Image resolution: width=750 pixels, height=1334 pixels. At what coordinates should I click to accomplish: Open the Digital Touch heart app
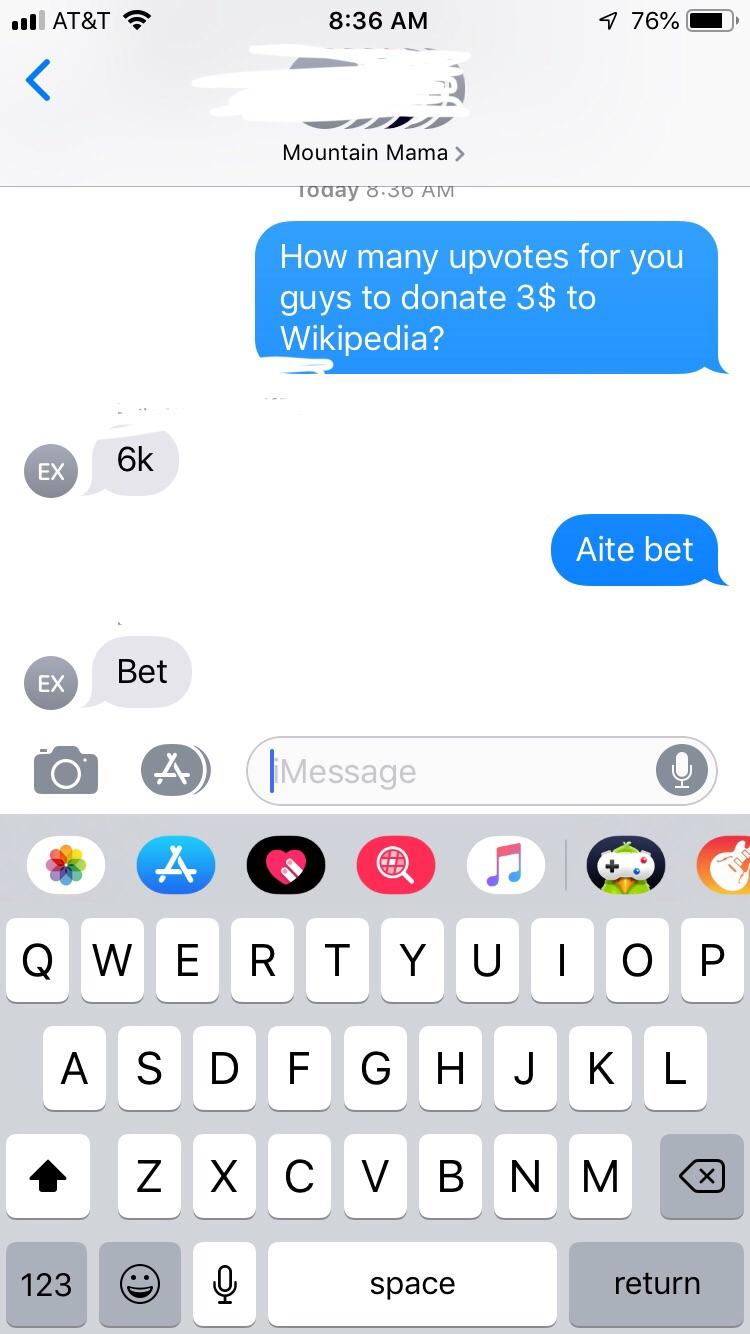coord(285,864)
